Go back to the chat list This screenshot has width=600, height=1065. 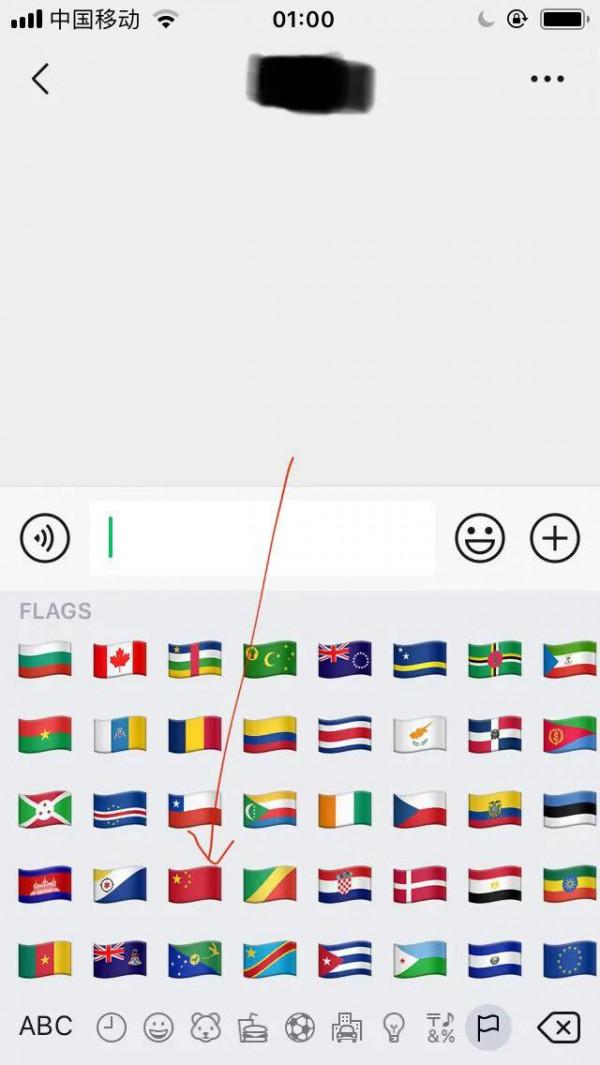(x=40, y=78)
